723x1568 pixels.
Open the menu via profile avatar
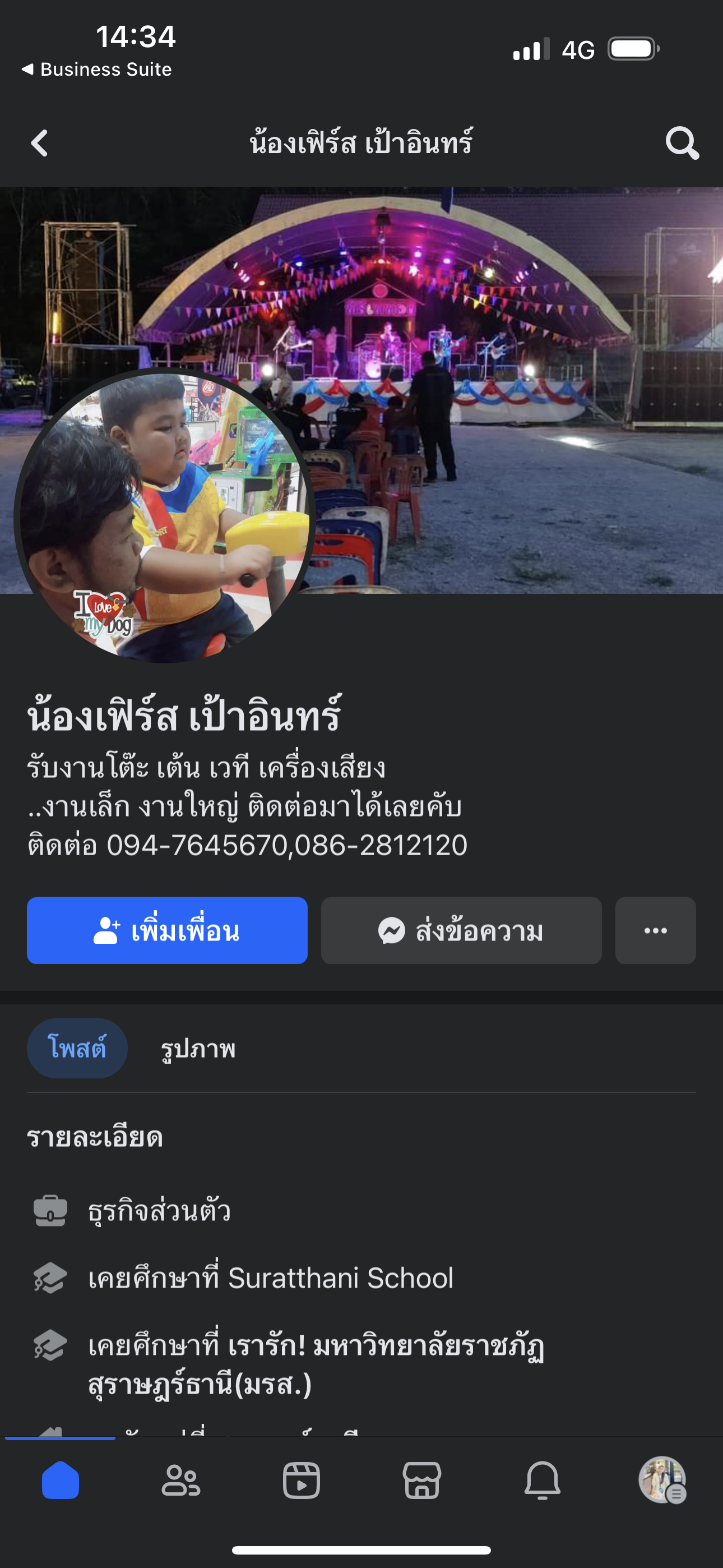(662, 1481)
